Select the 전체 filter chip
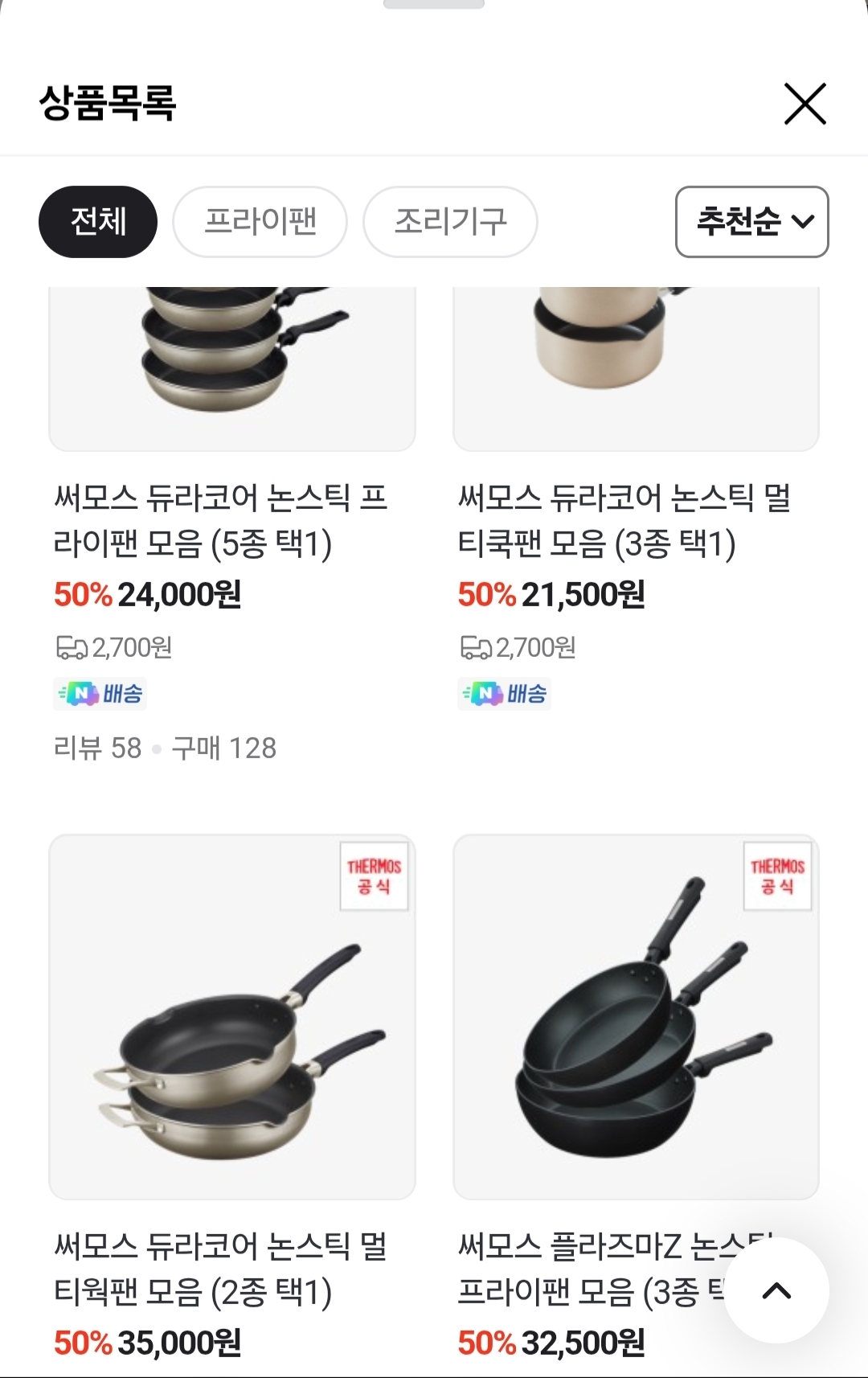 (x=98, y=222)
